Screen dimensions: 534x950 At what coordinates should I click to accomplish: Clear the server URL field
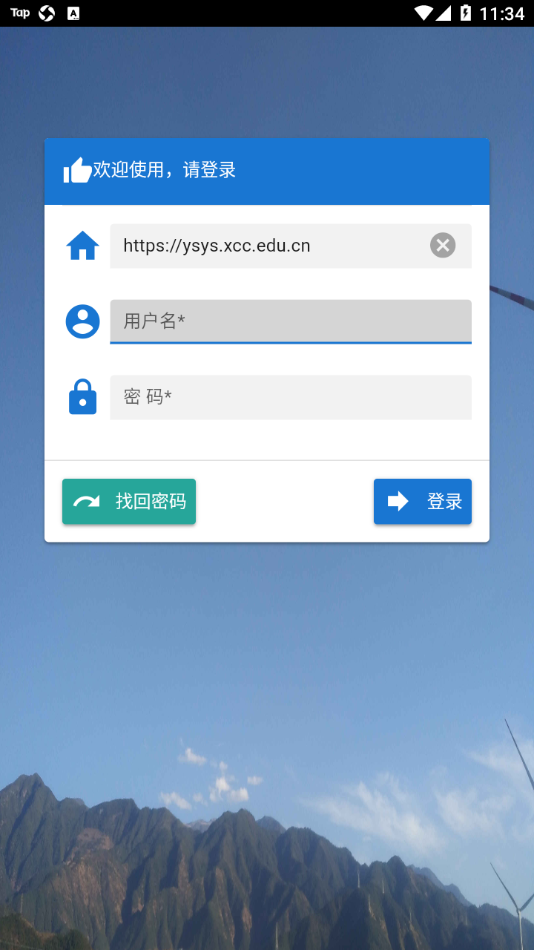(442, 245)
